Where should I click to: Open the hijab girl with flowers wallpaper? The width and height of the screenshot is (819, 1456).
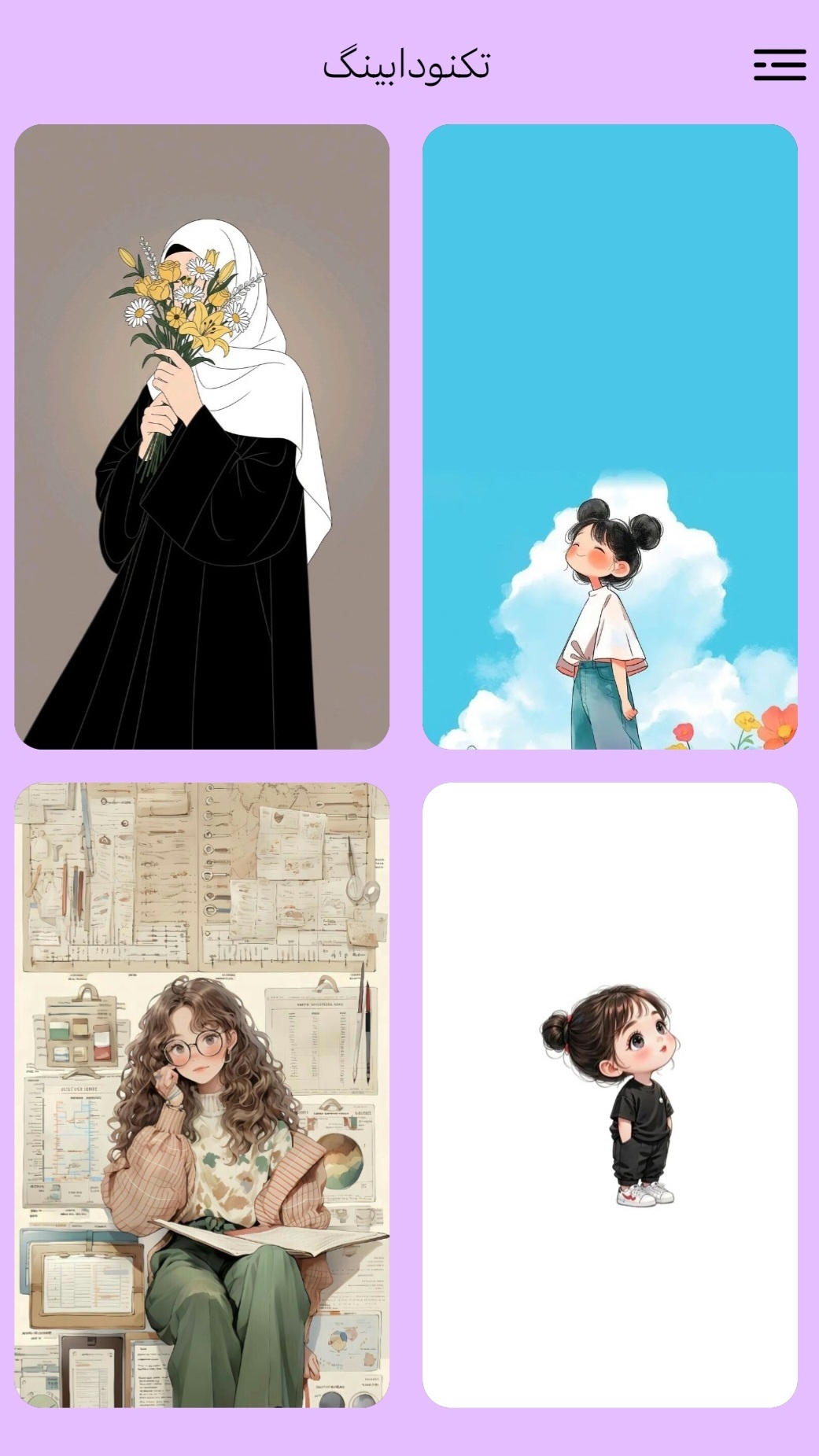click(201, 437)
